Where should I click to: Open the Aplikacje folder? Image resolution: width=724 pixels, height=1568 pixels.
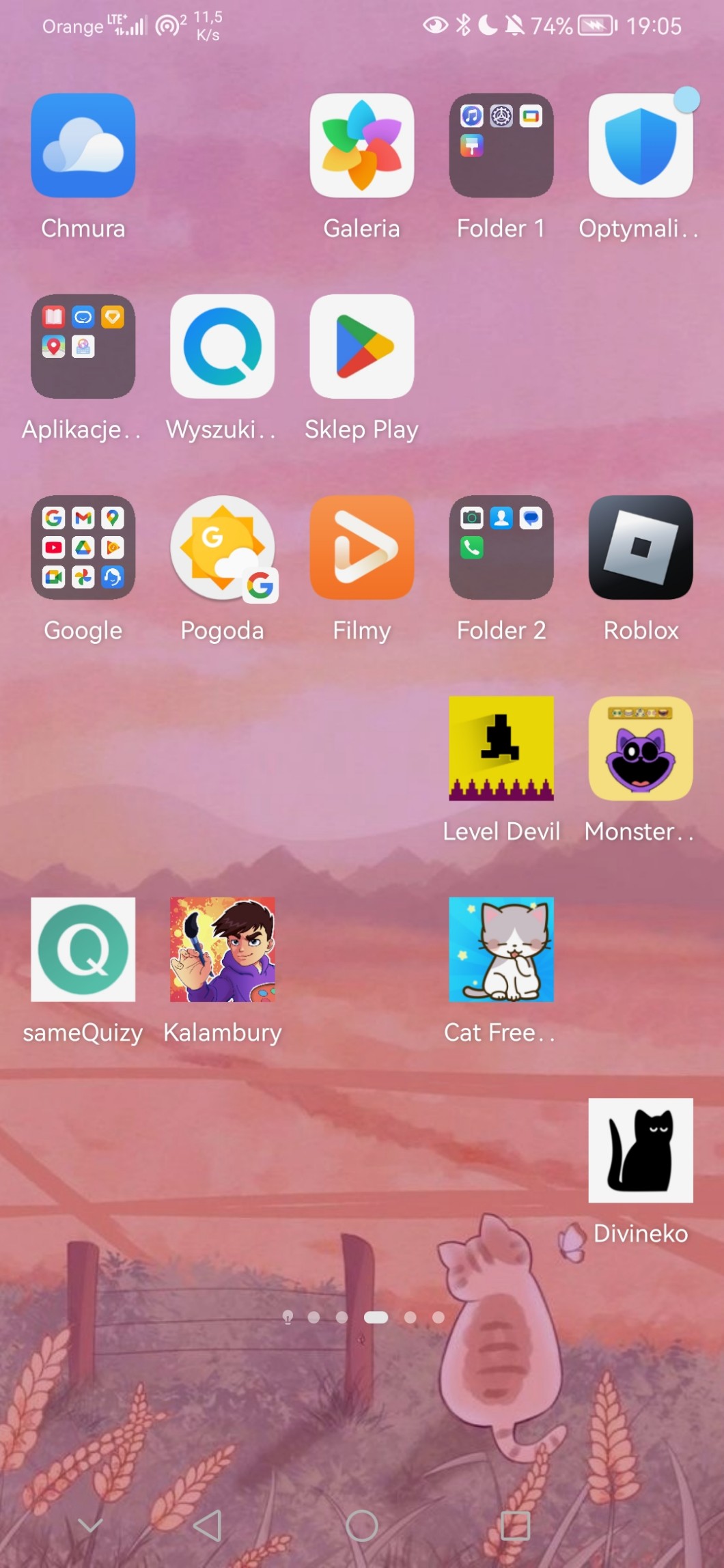83,346
